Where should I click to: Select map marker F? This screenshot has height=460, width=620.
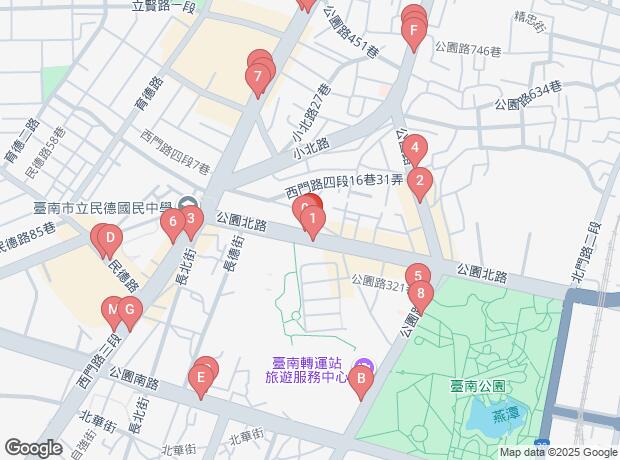414,32
